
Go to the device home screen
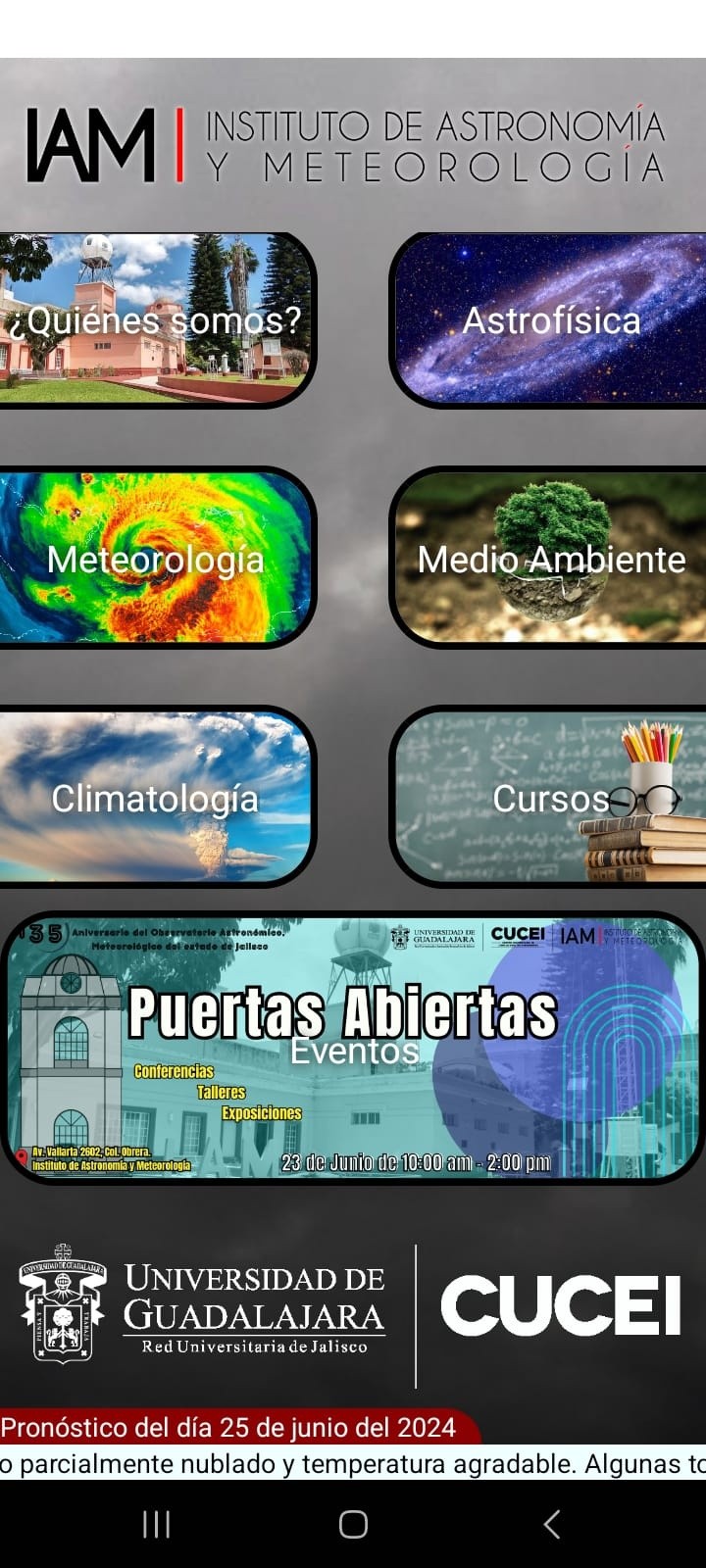point(353,1524)
